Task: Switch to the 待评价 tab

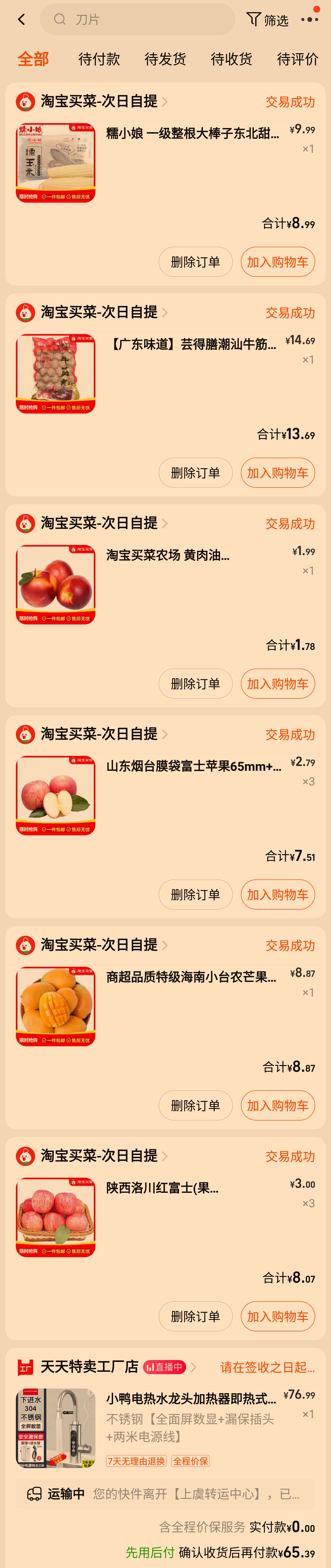Action: pyautogui.click(x=297, y=59)
